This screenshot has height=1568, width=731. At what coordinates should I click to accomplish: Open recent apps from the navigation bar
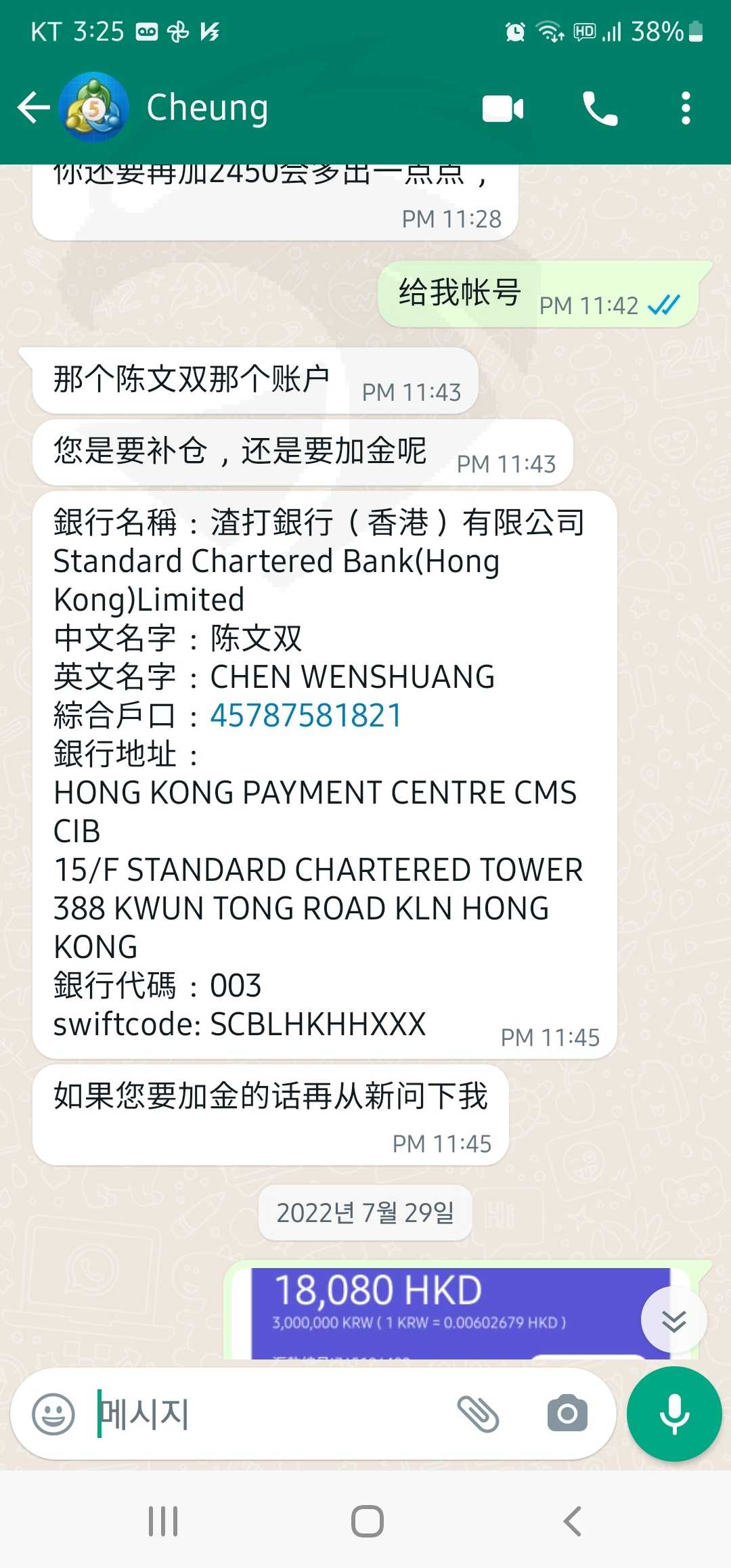point(163,1521)
